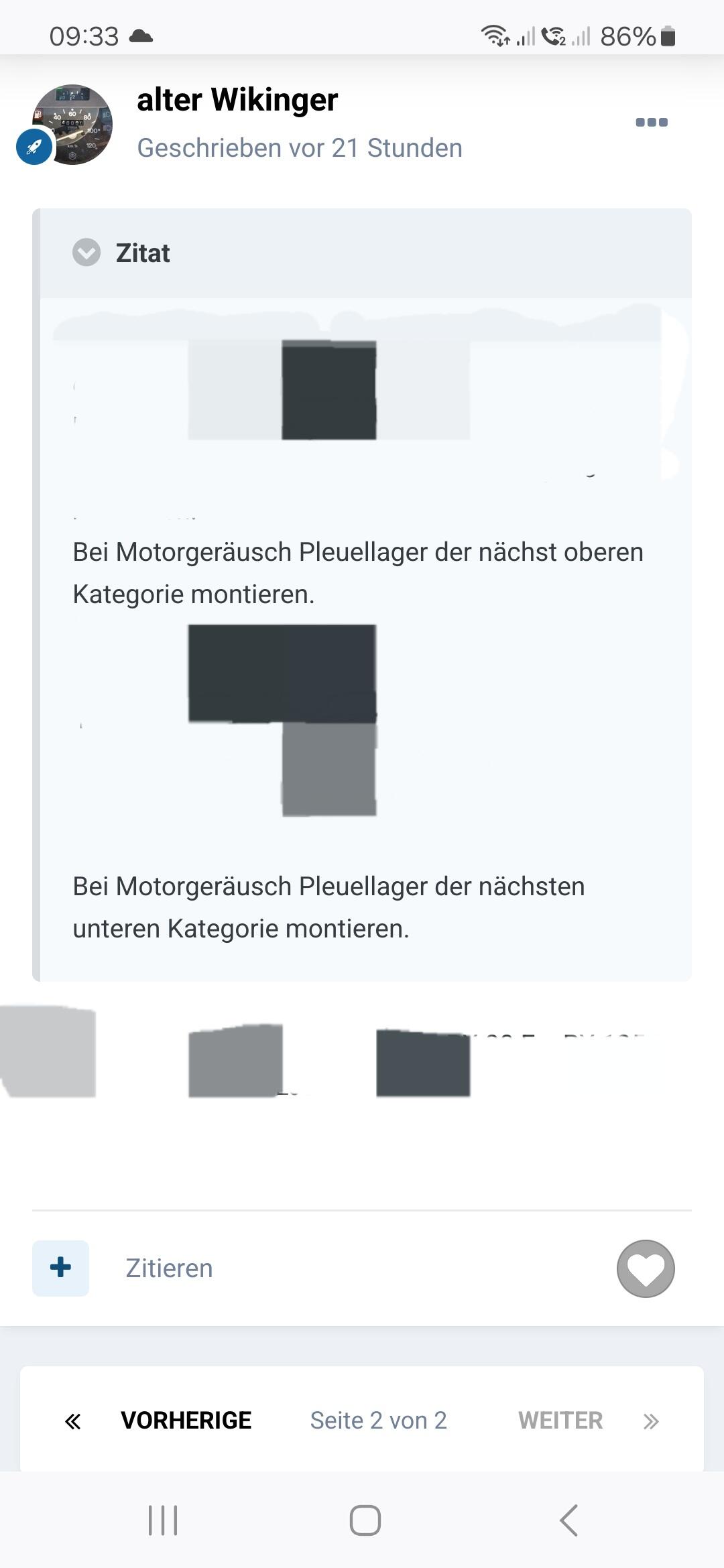Jump to first page with double arrow

coord(72,1421)
